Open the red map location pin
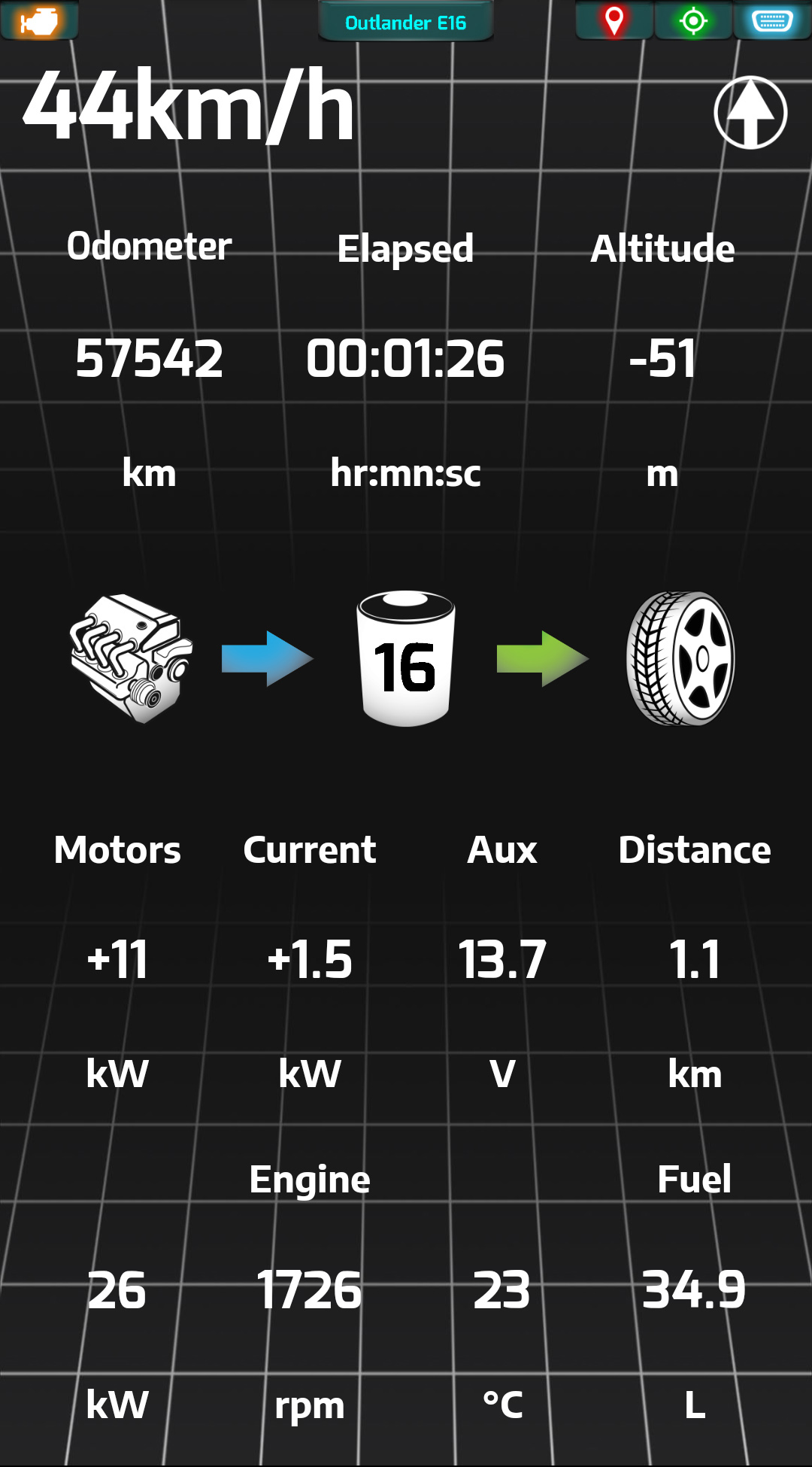Screen dimensions: 812x1467 click(x=614, y=21)
